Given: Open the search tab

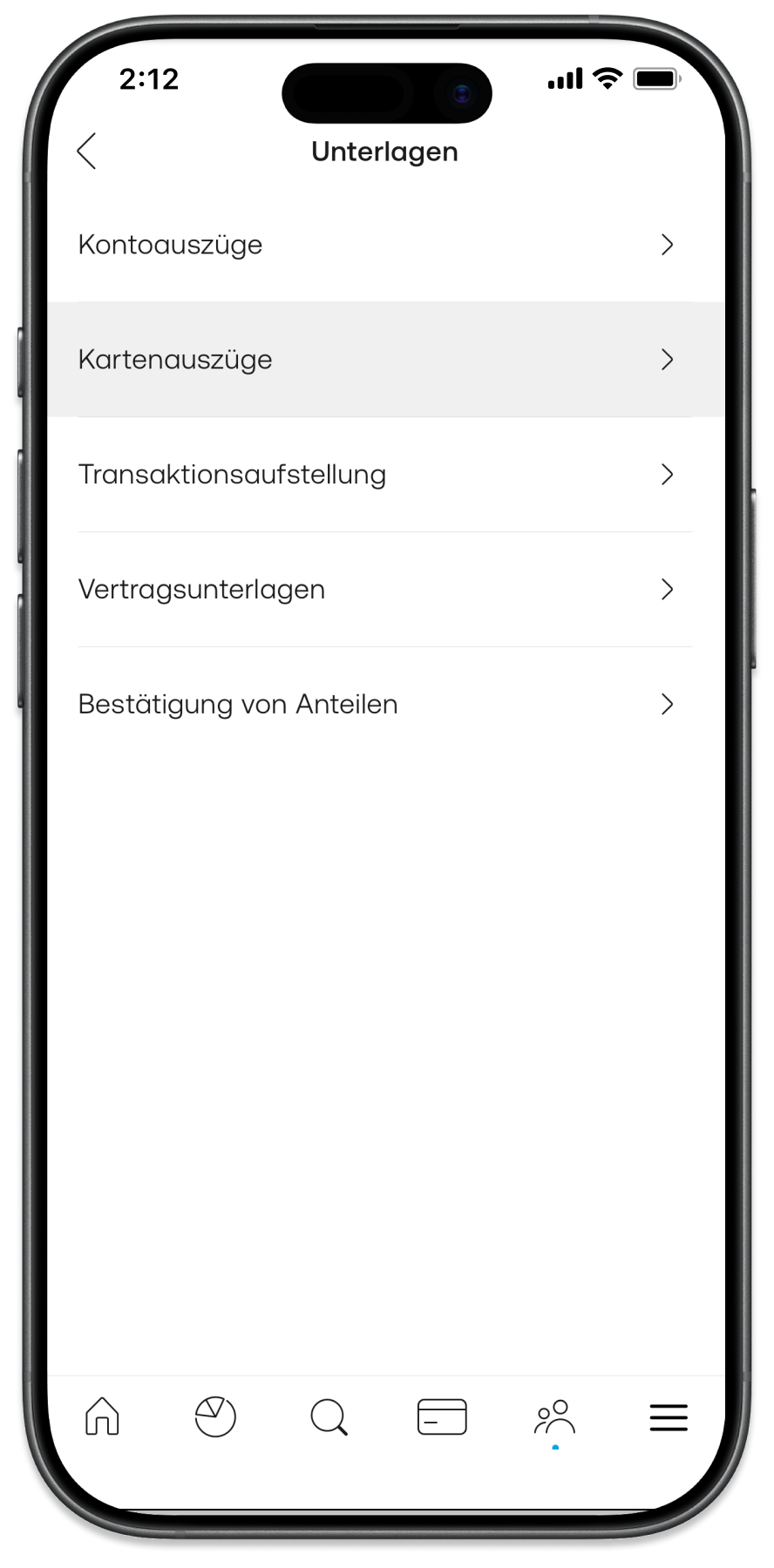Looking at the screenshot, I should tap(329, 1416).
